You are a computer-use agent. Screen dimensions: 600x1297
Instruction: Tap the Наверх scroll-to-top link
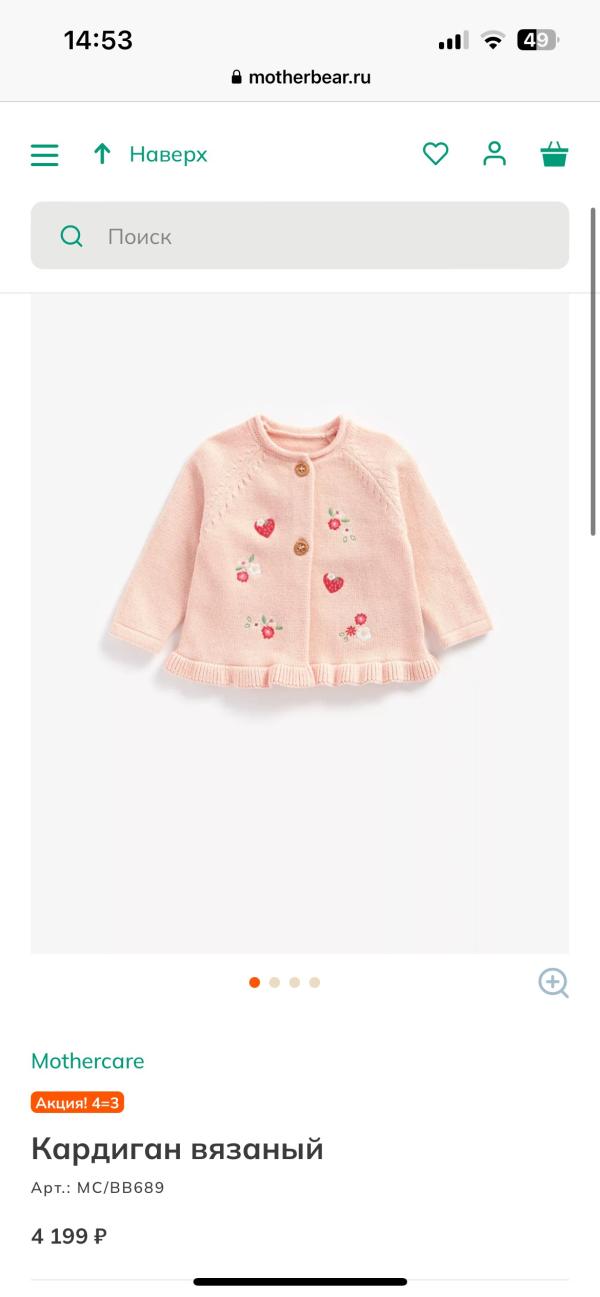[150, 155]
